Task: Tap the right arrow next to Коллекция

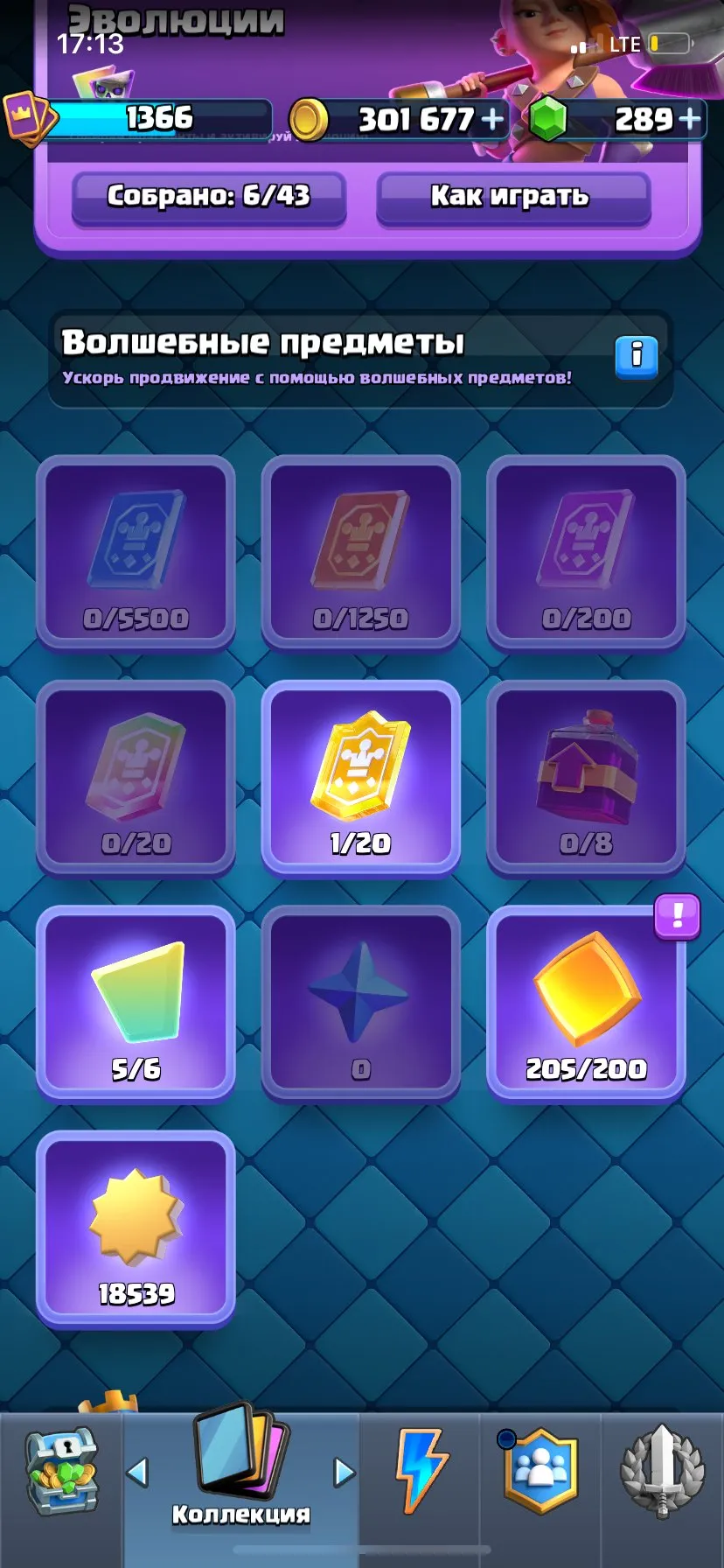Action: (x=345, y=1473)
